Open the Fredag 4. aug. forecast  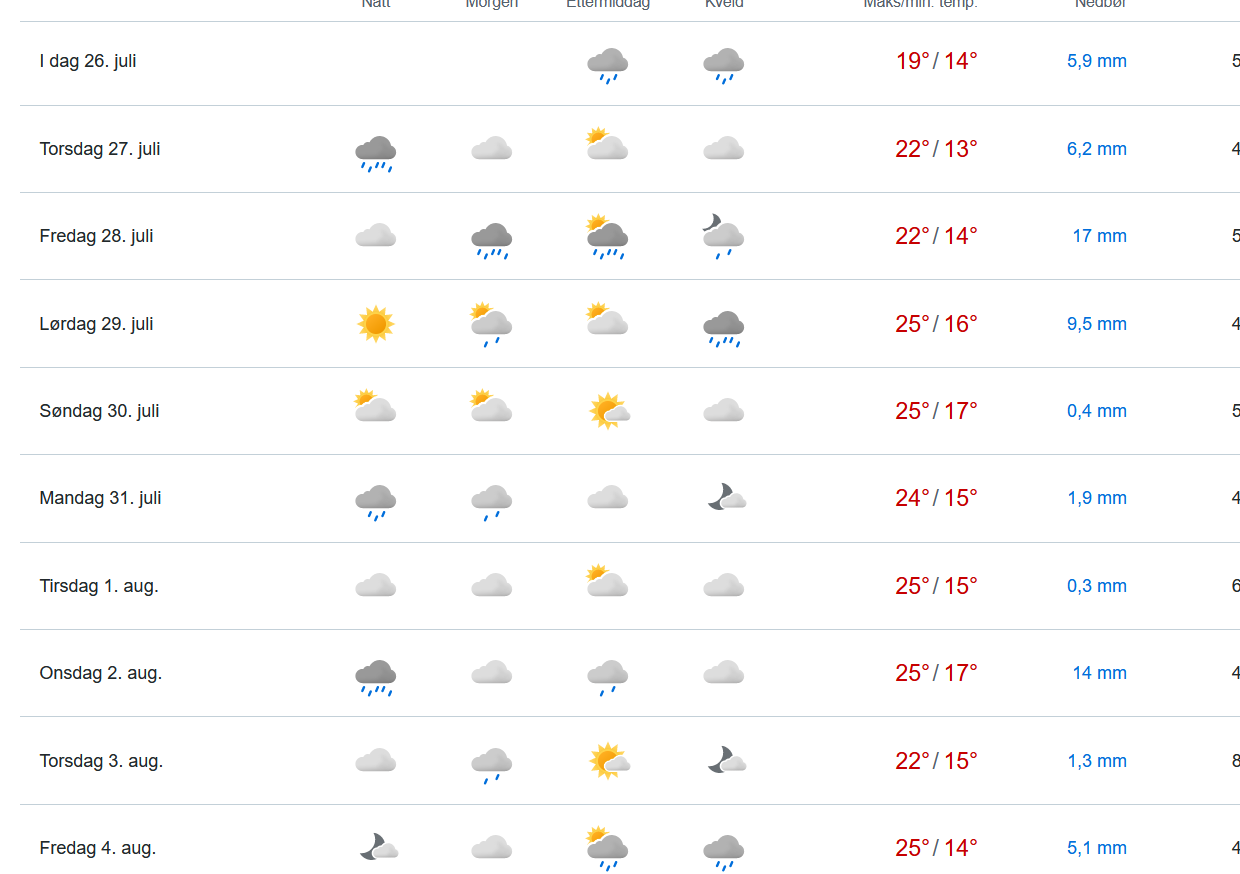pyautogui.click(x=98, y=848)
